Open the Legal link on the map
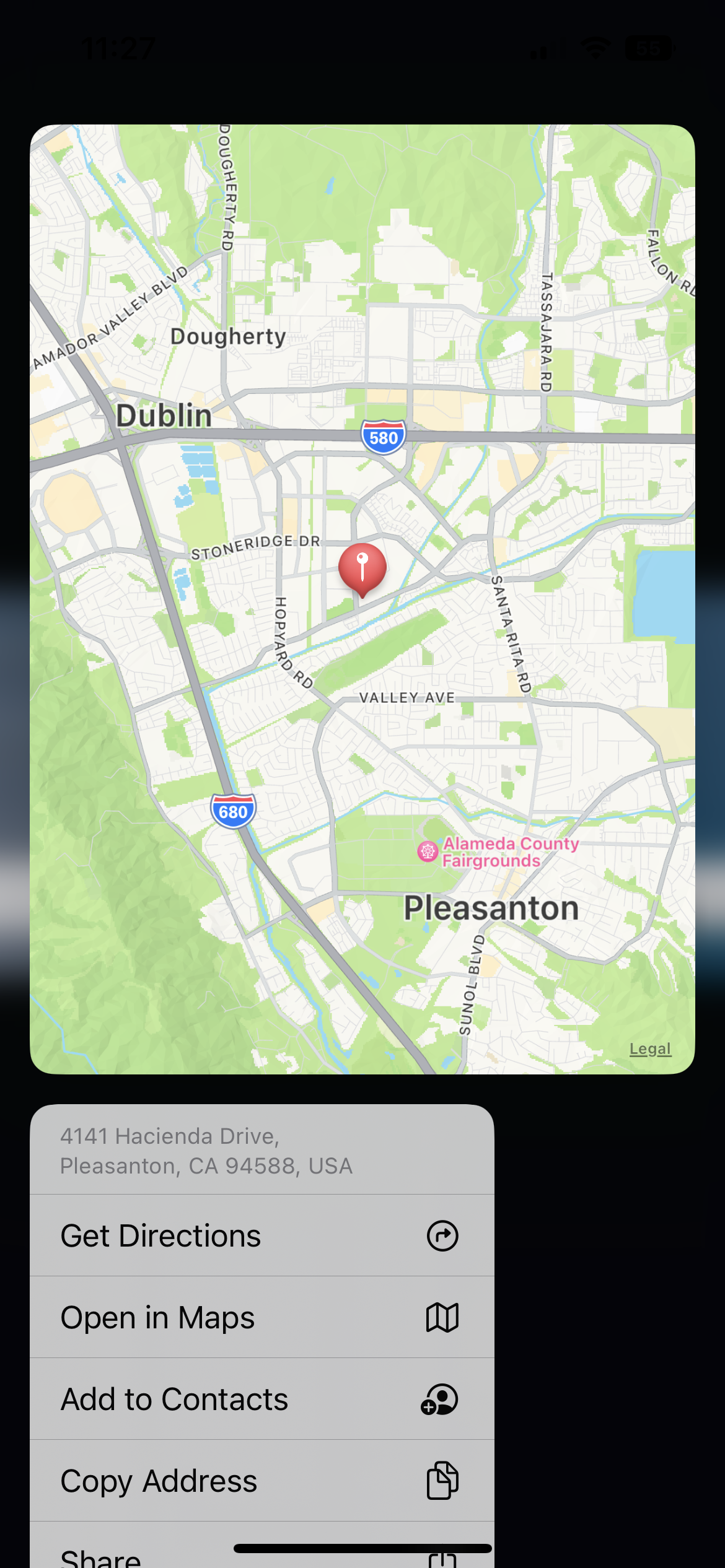The width and height of the screenshot is (725, 1568). point(650,1049)
